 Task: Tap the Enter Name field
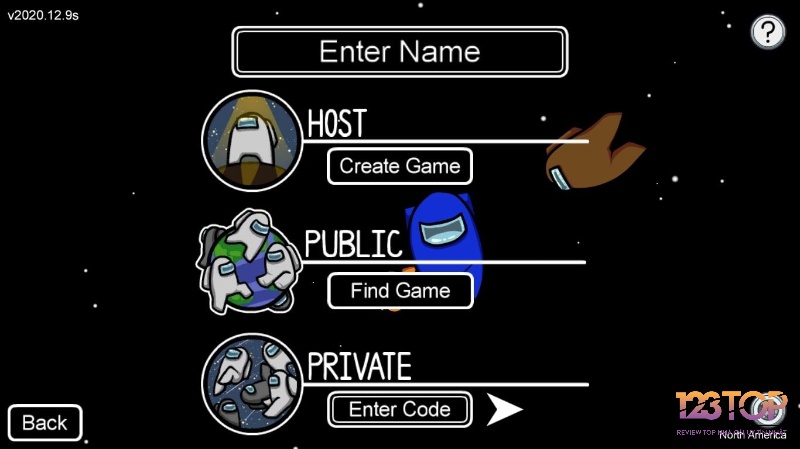click(399, 51)
